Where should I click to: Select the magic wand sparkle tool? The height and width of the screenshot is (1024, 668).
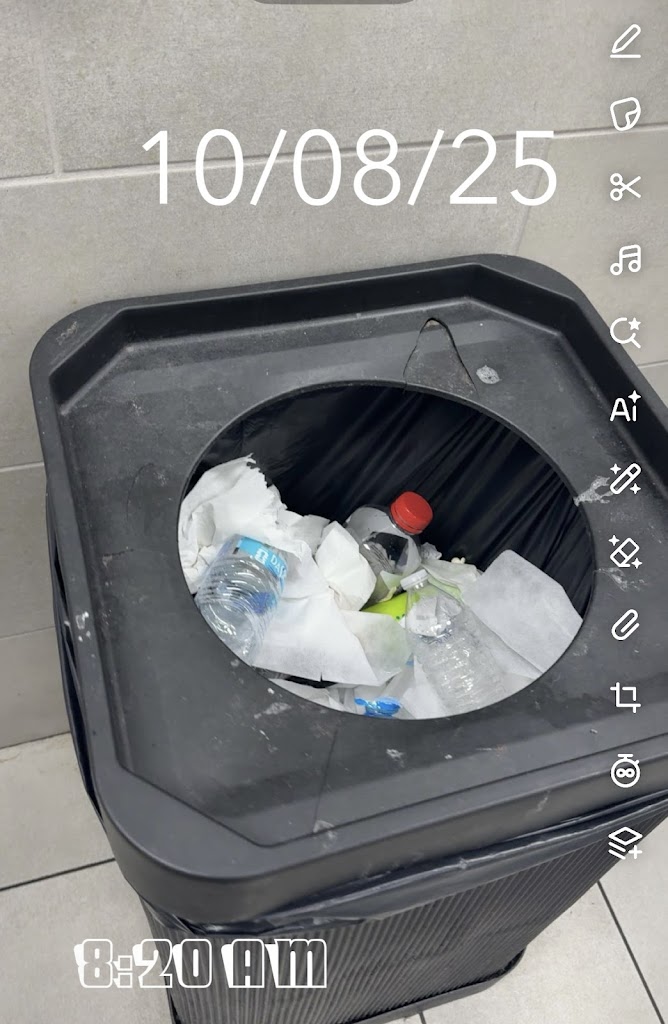point(625,480)
